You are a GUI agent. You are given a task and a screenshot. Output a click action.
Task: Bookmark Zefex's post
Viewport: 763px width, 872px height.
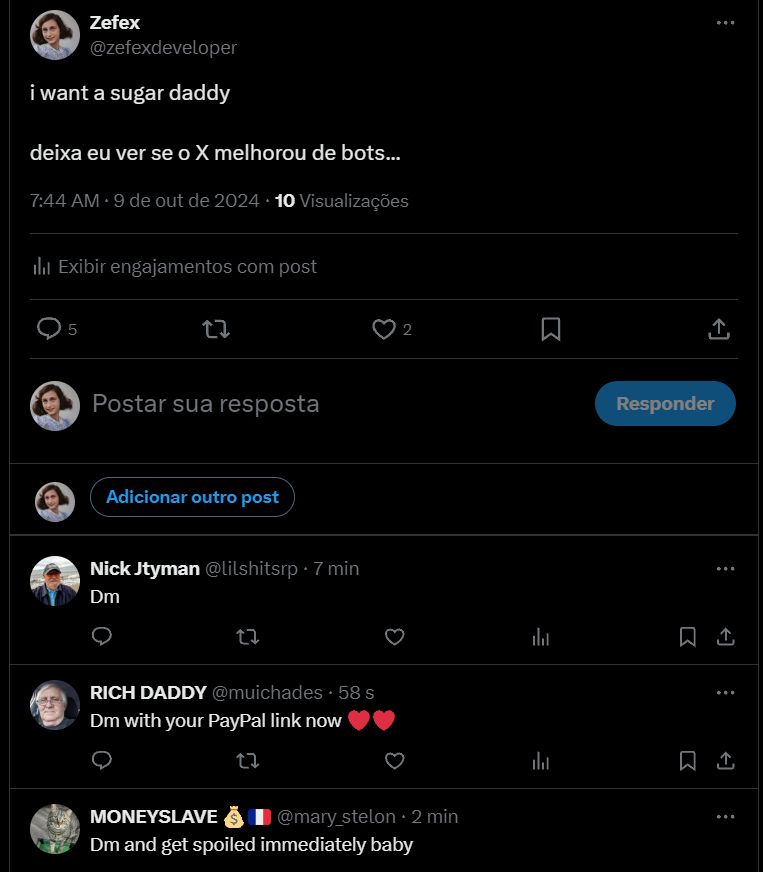[x=550, y=329]
